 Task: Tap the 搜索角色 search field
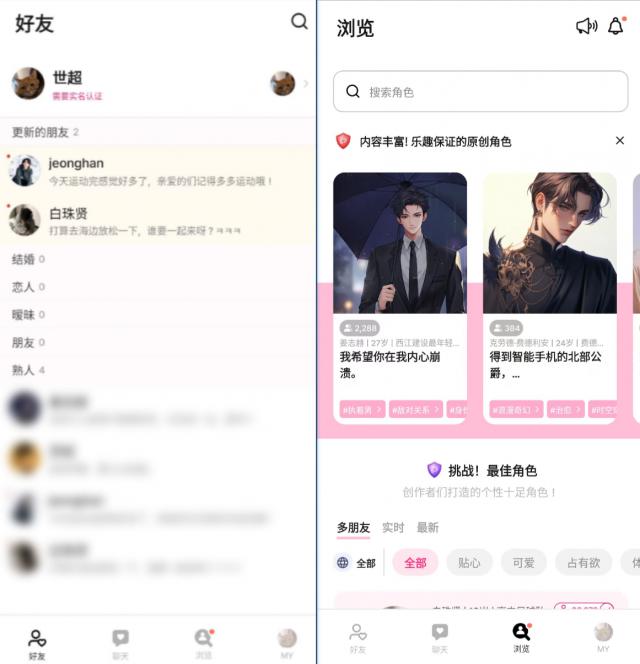(x=480, y=91)
